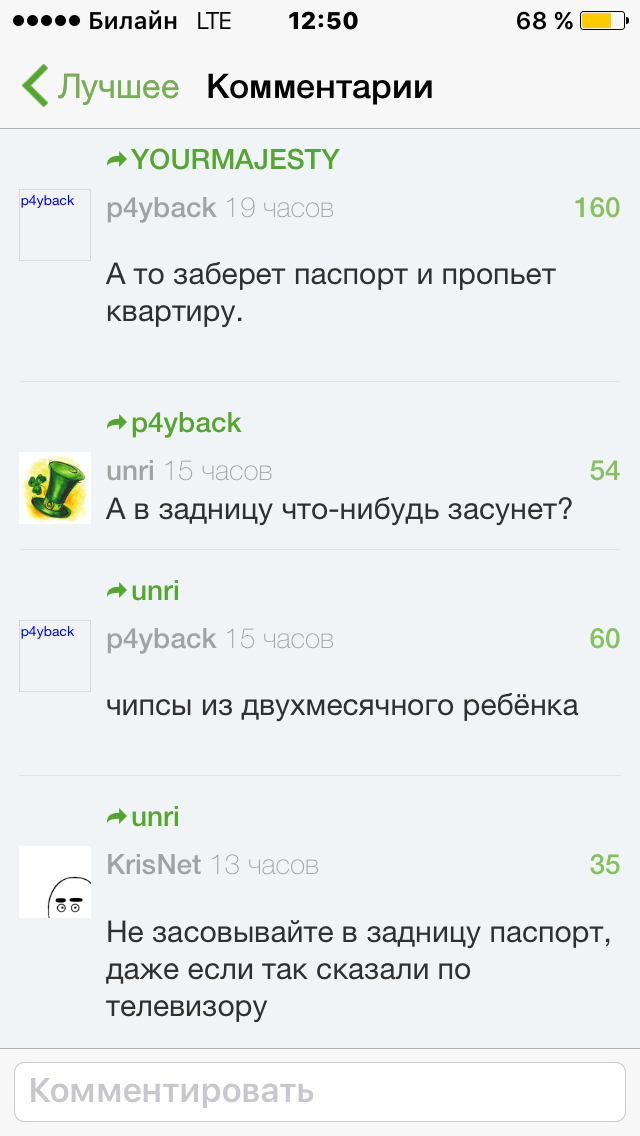
Task: Tap the Комментировать input field
Action: click(x=320, y=1091)
